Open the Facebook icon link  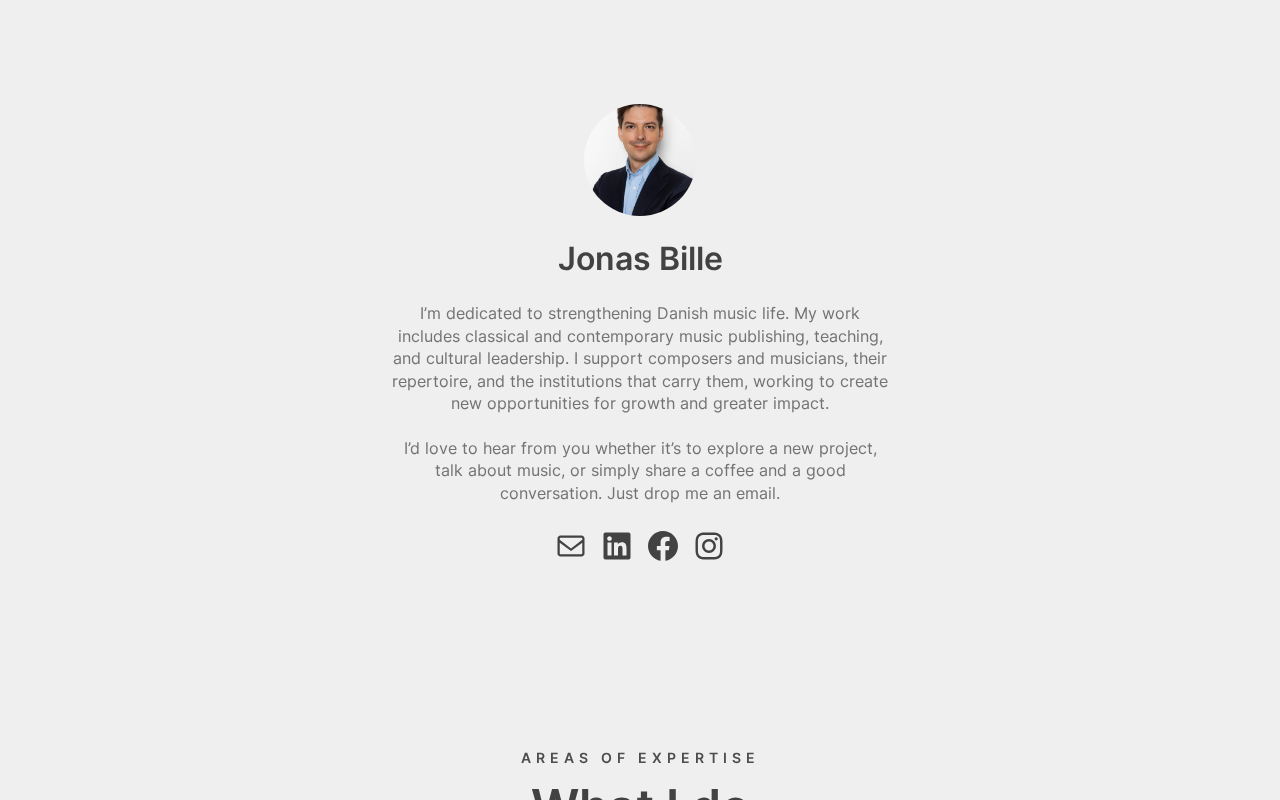(x=663, y=546)
